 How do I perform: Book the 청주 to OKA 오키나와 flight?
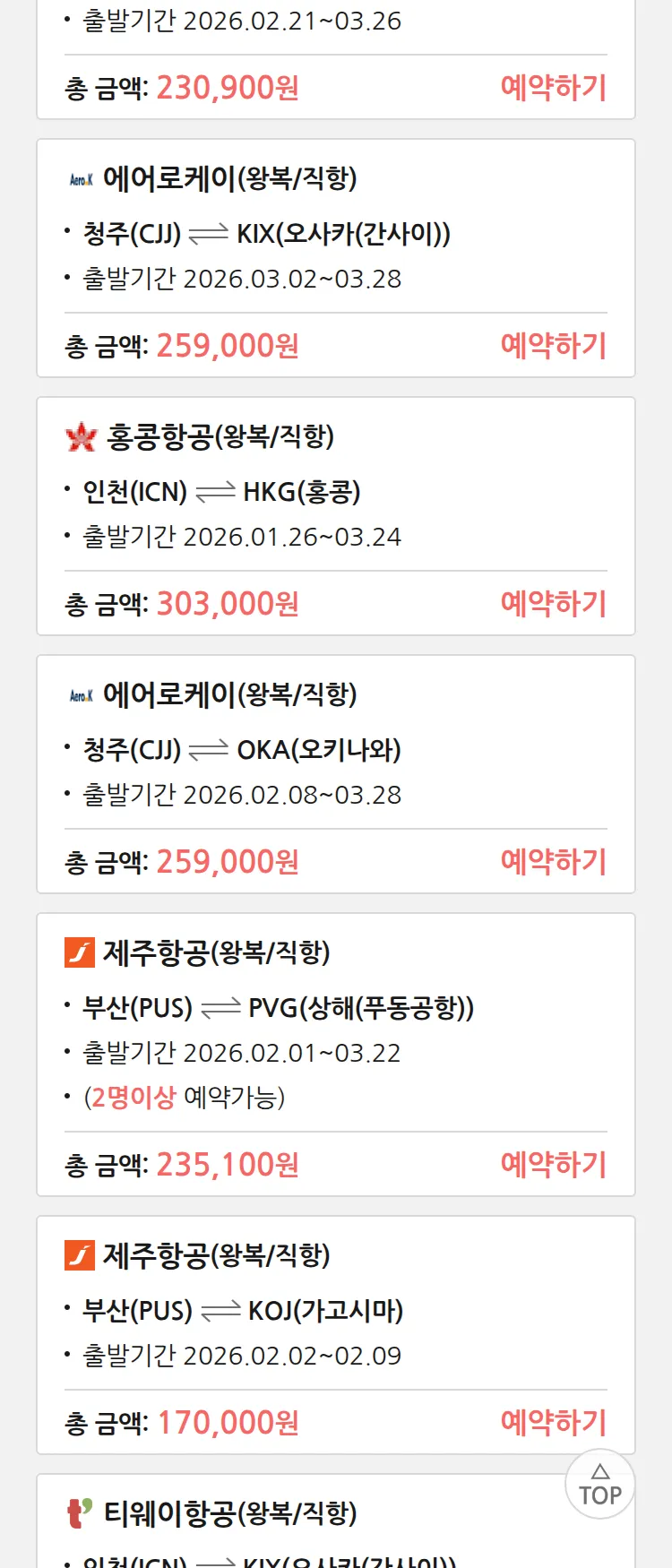point(553,862)
